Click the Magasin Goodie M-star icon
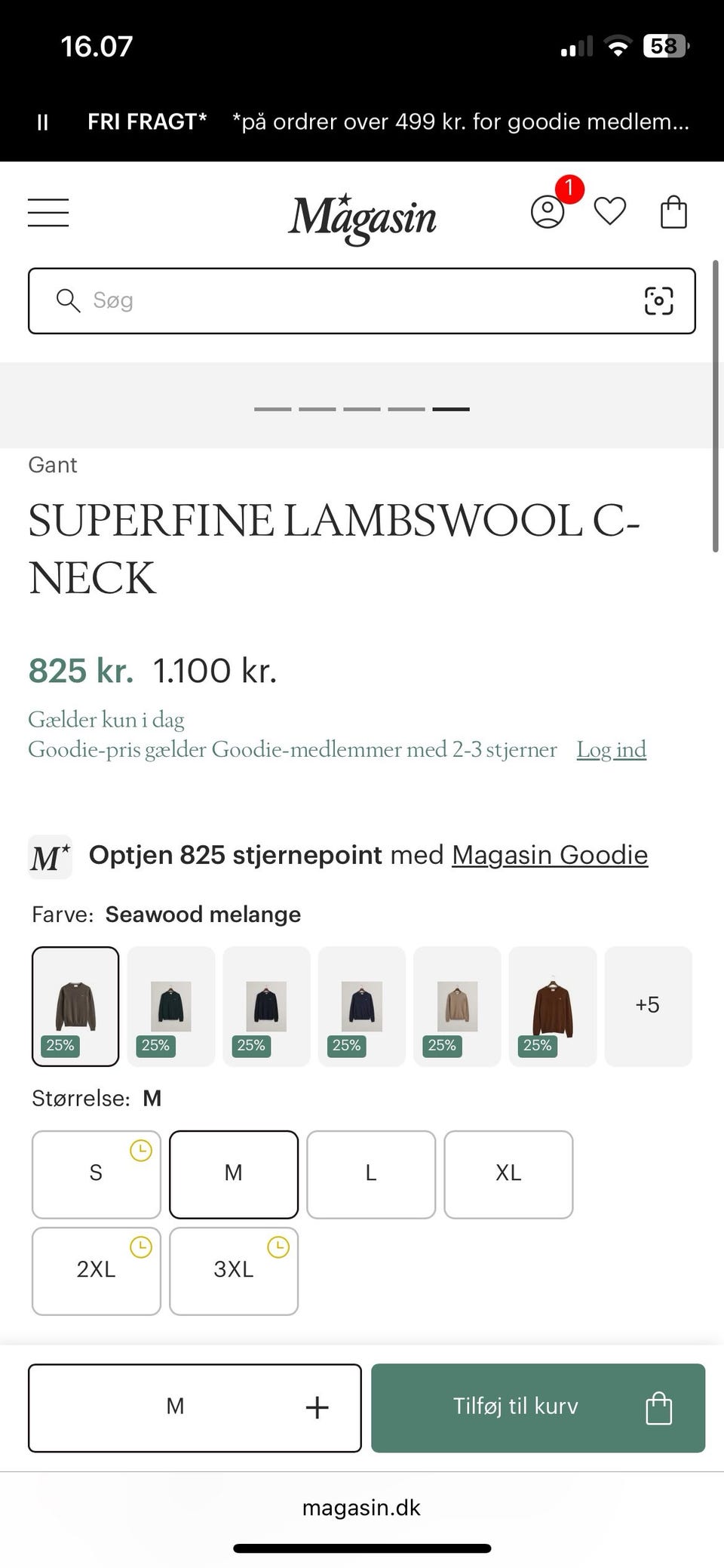The height and width of the screenshot is (1568, 724). 49,856
